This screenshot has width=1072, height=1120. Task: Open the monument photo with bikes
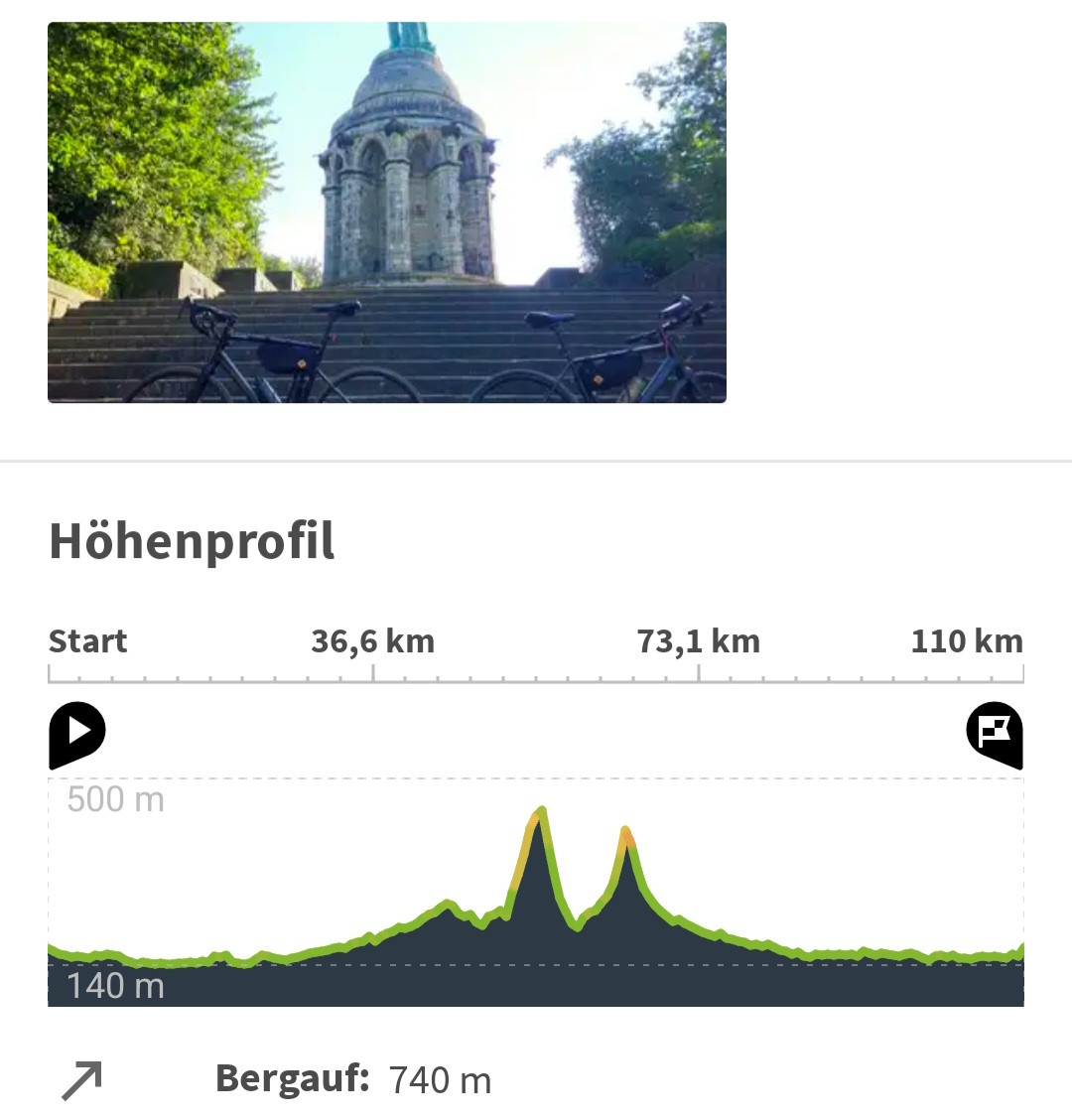[387, 212]
